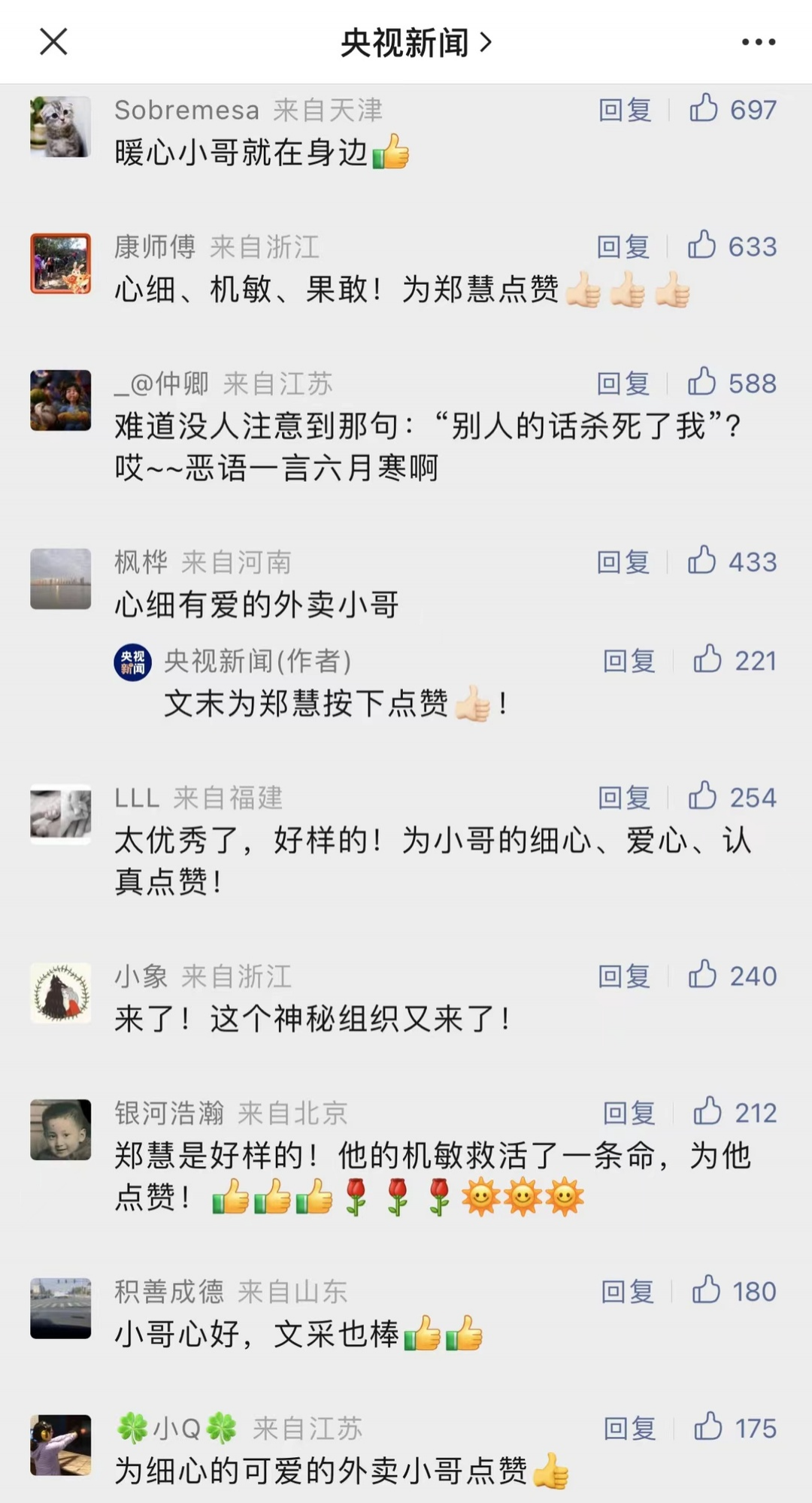Reply to LLL's comment

coord(624,798)
